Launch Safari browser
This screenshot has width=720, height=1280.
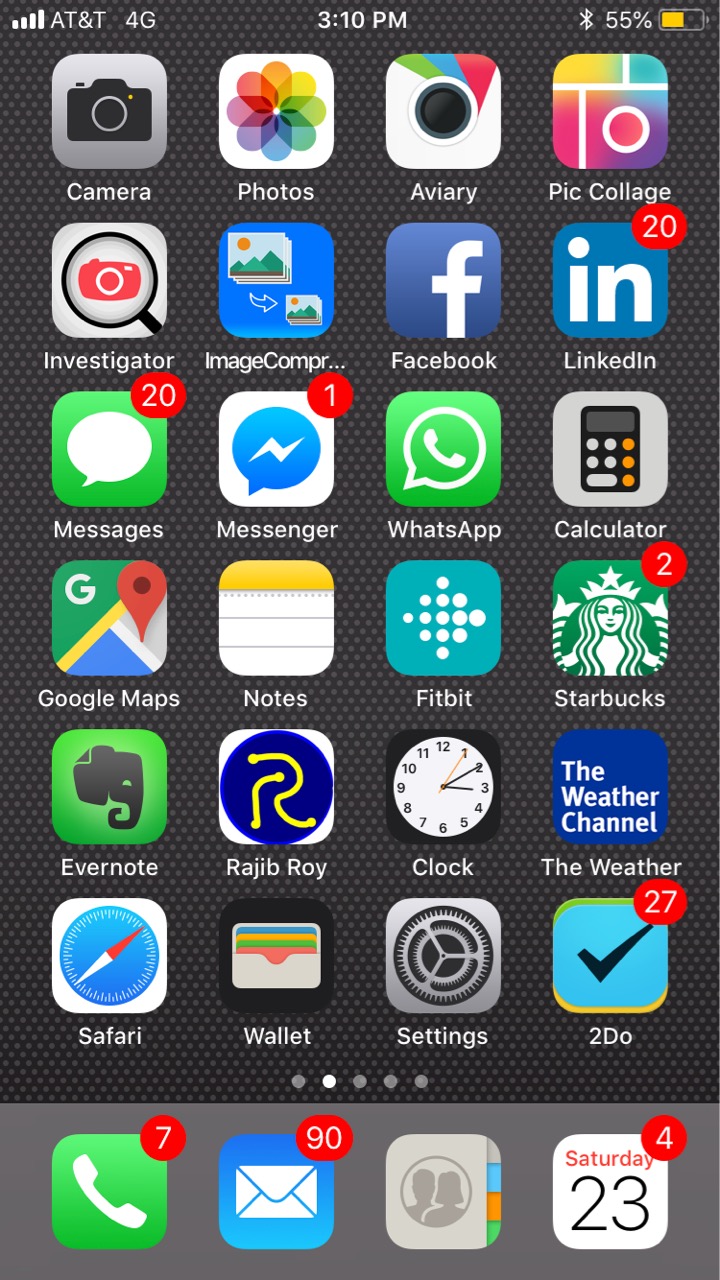pyautogui.click(x=109, y=956)
